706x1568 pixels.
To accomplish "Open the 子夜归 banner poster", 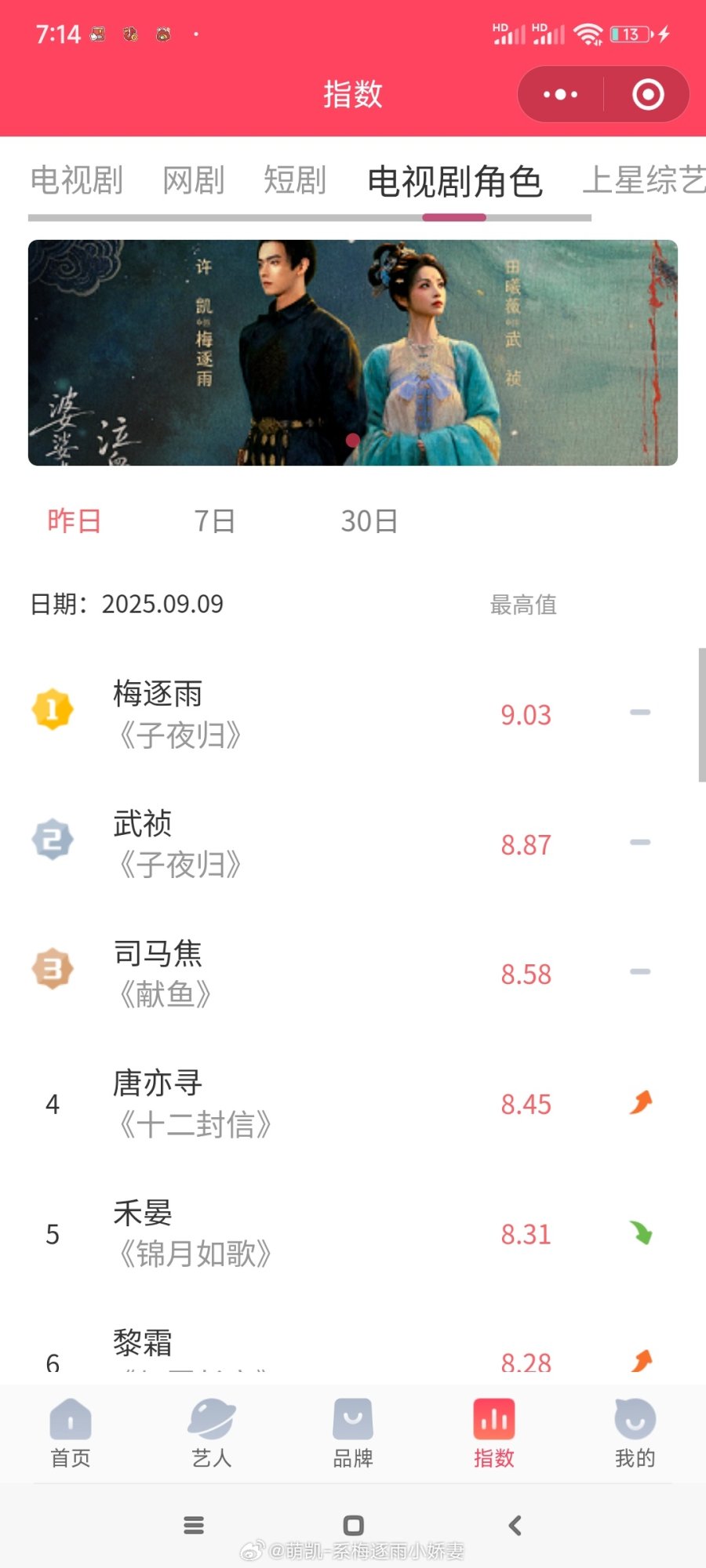I will click(353, 353).
